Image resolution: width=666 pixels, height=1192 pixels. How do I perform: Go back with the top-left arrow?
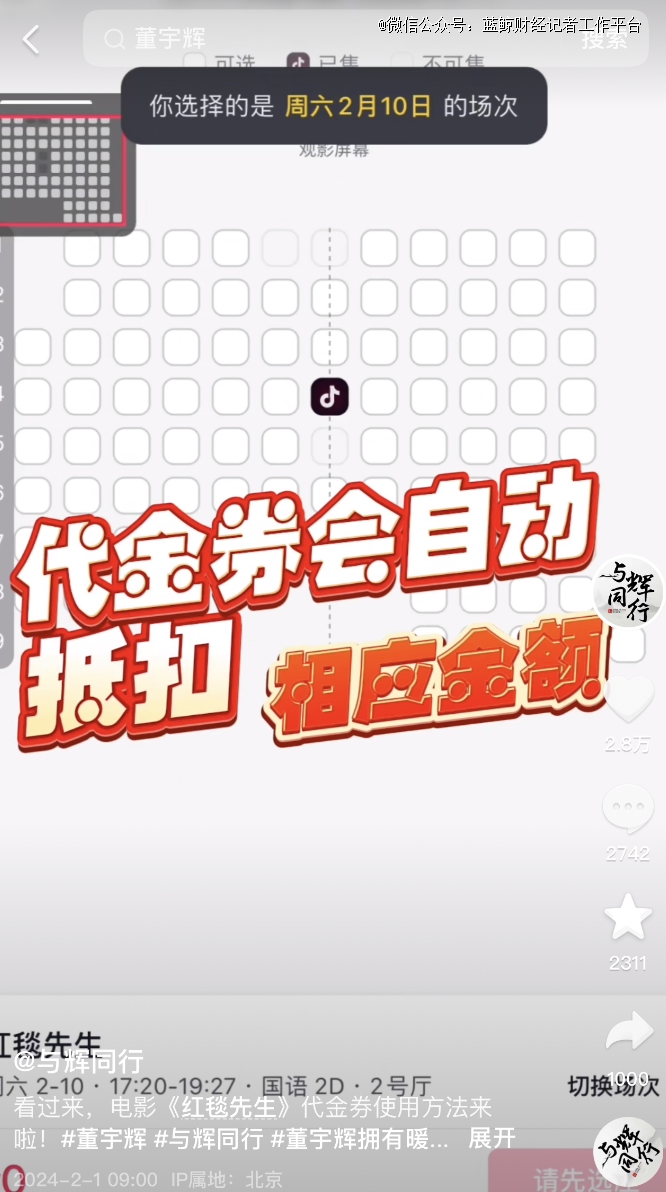[31, 40]
